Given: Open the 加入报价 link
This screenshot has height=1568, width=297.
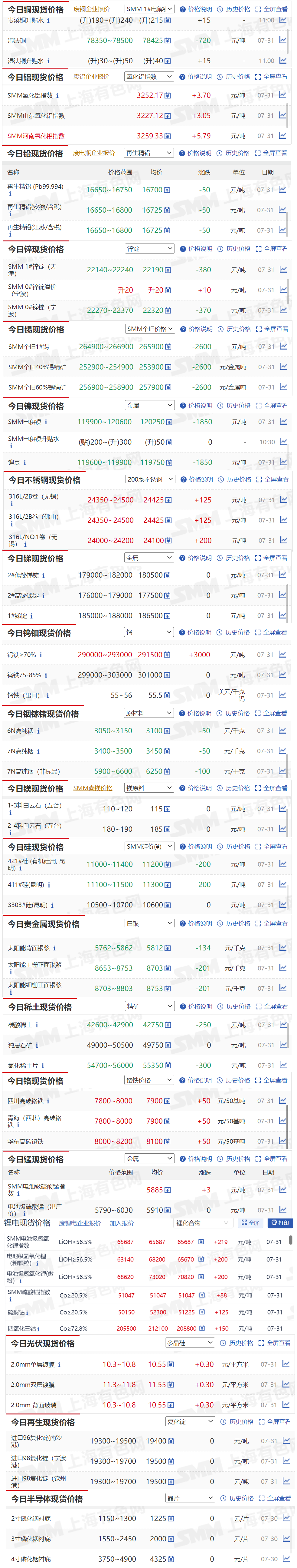Looking at the screenshot, I should tap(122, 1223).
